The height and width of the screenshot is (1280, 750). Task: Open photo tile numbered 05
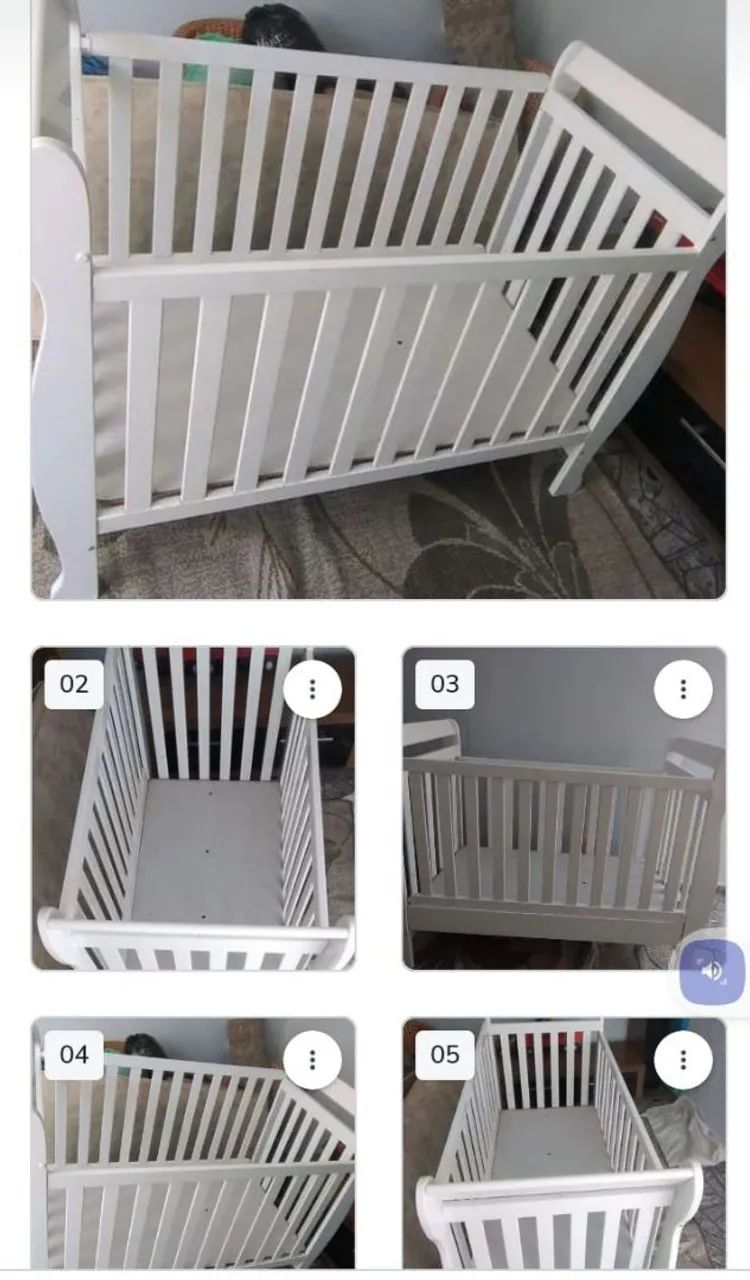pyautogui.click(x=564, y=1143)
